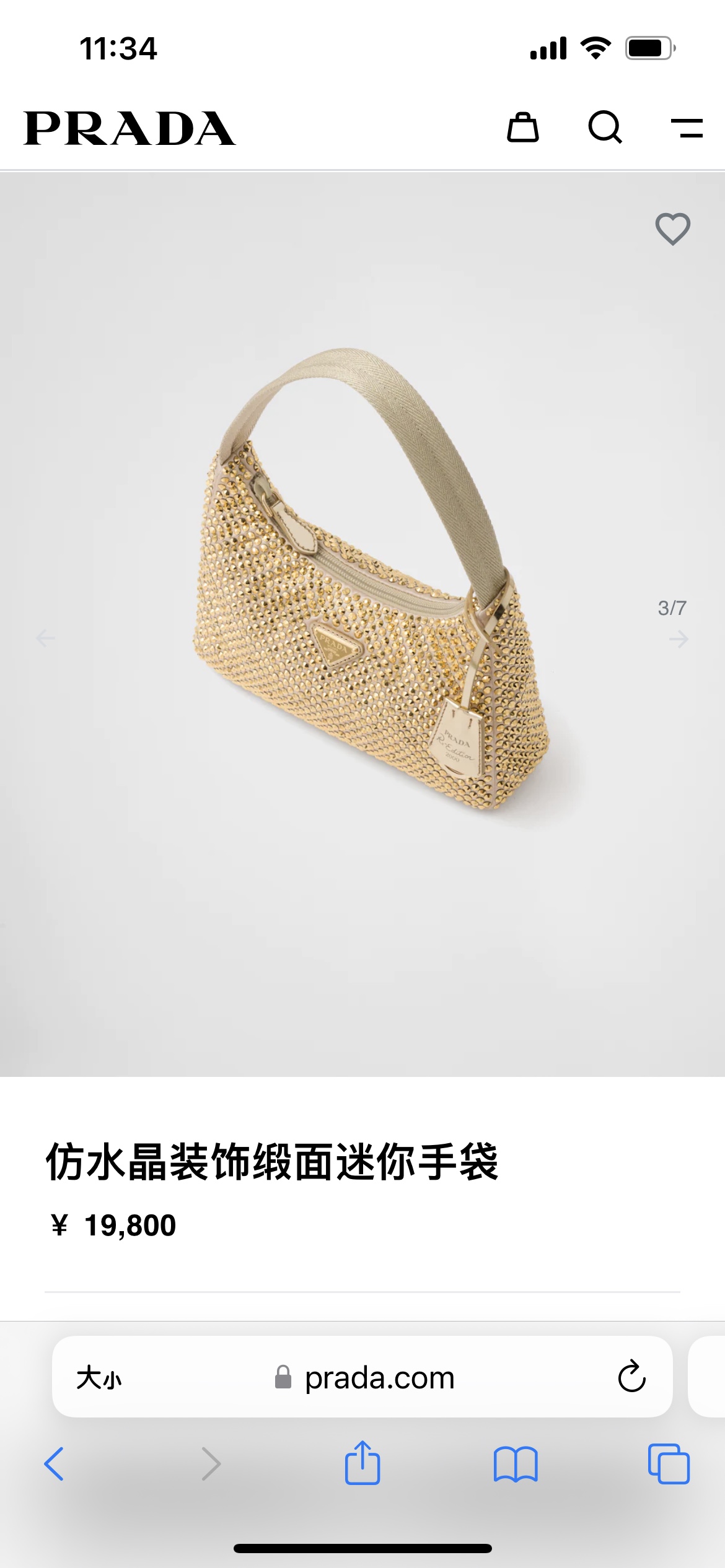This screenshot has height=1568, width=725.
Task: Open the tabs overview
Action: pyautogui.click(x=669, y=1464)
